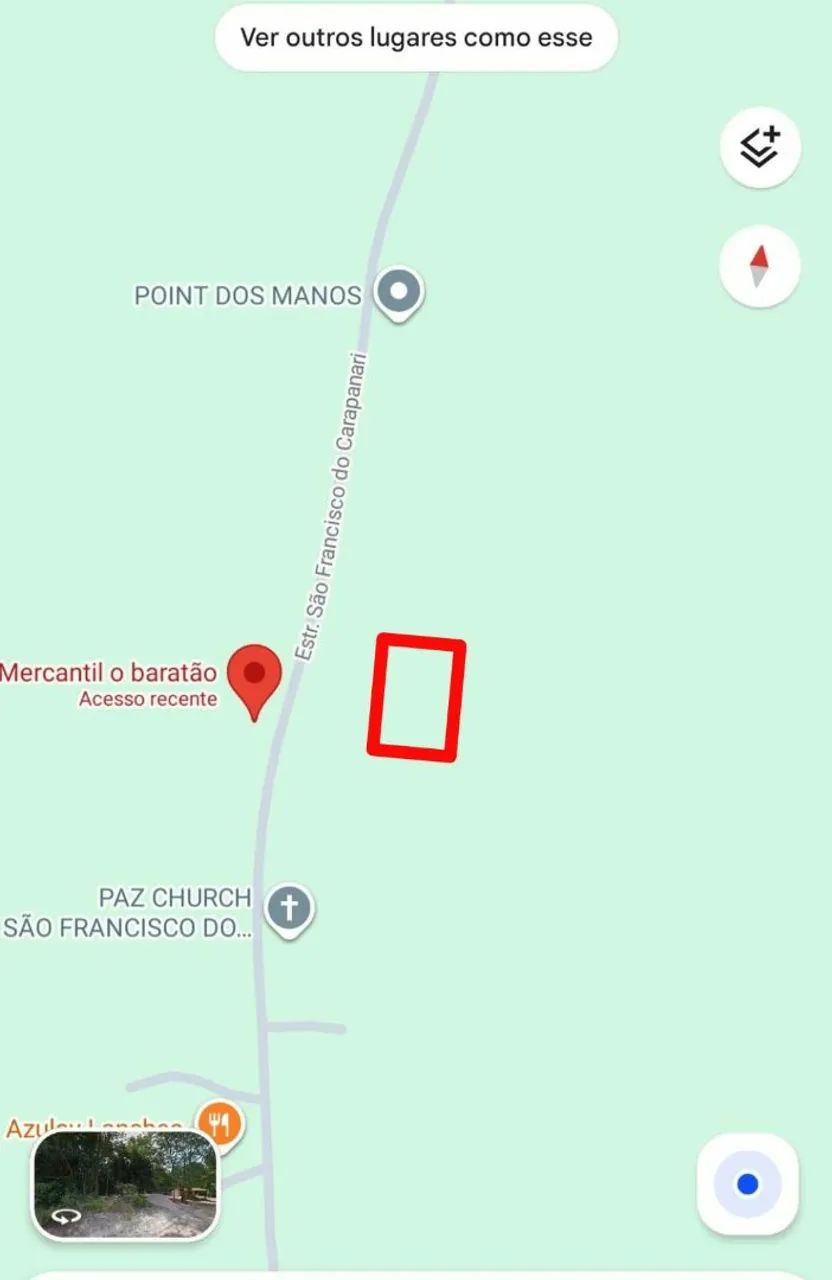The image size is (832, 1280).
Task: Select the POINT DOS MANOS place marker
Action: 399,293
